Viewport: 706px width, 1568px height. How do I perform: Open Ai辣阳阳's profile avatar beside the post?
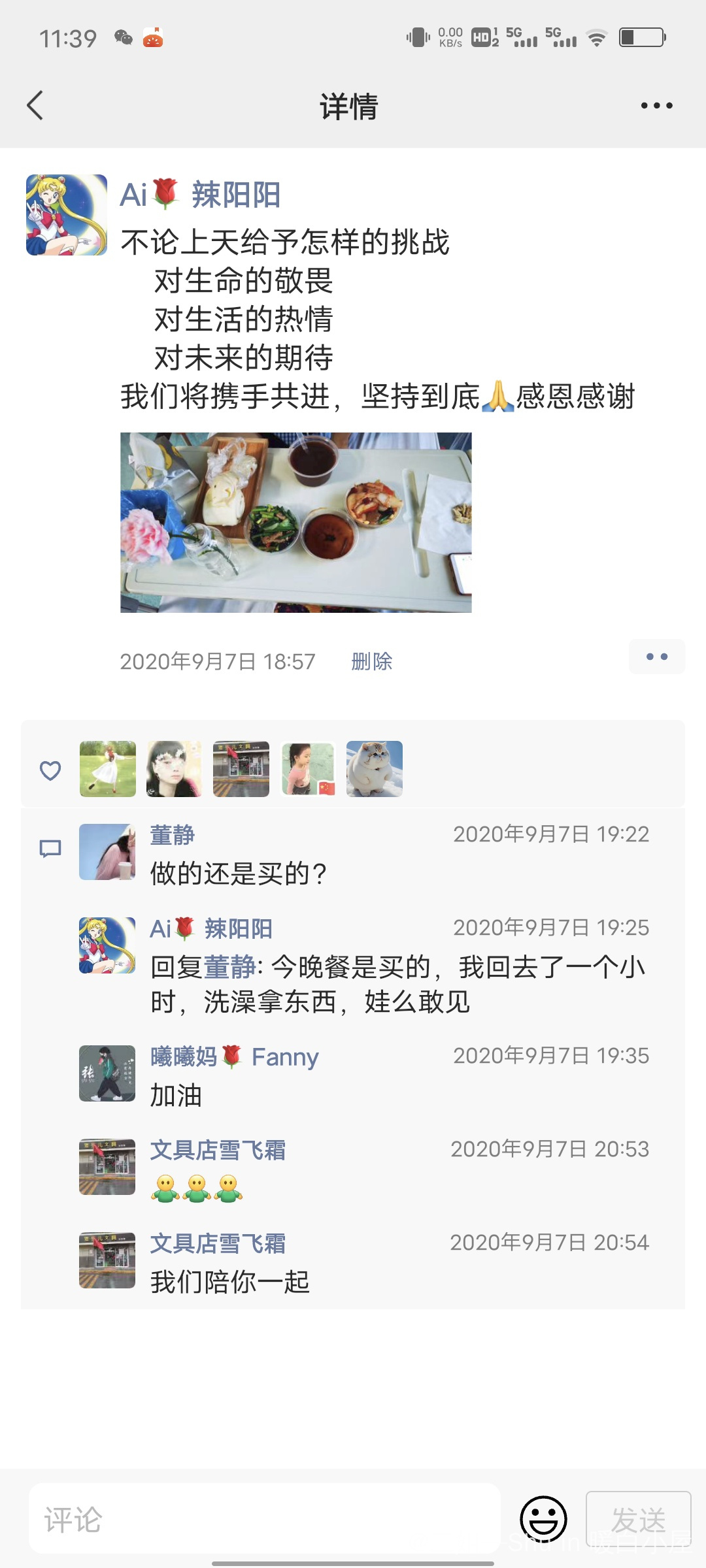pyautogui.click(x=66, y=215)
